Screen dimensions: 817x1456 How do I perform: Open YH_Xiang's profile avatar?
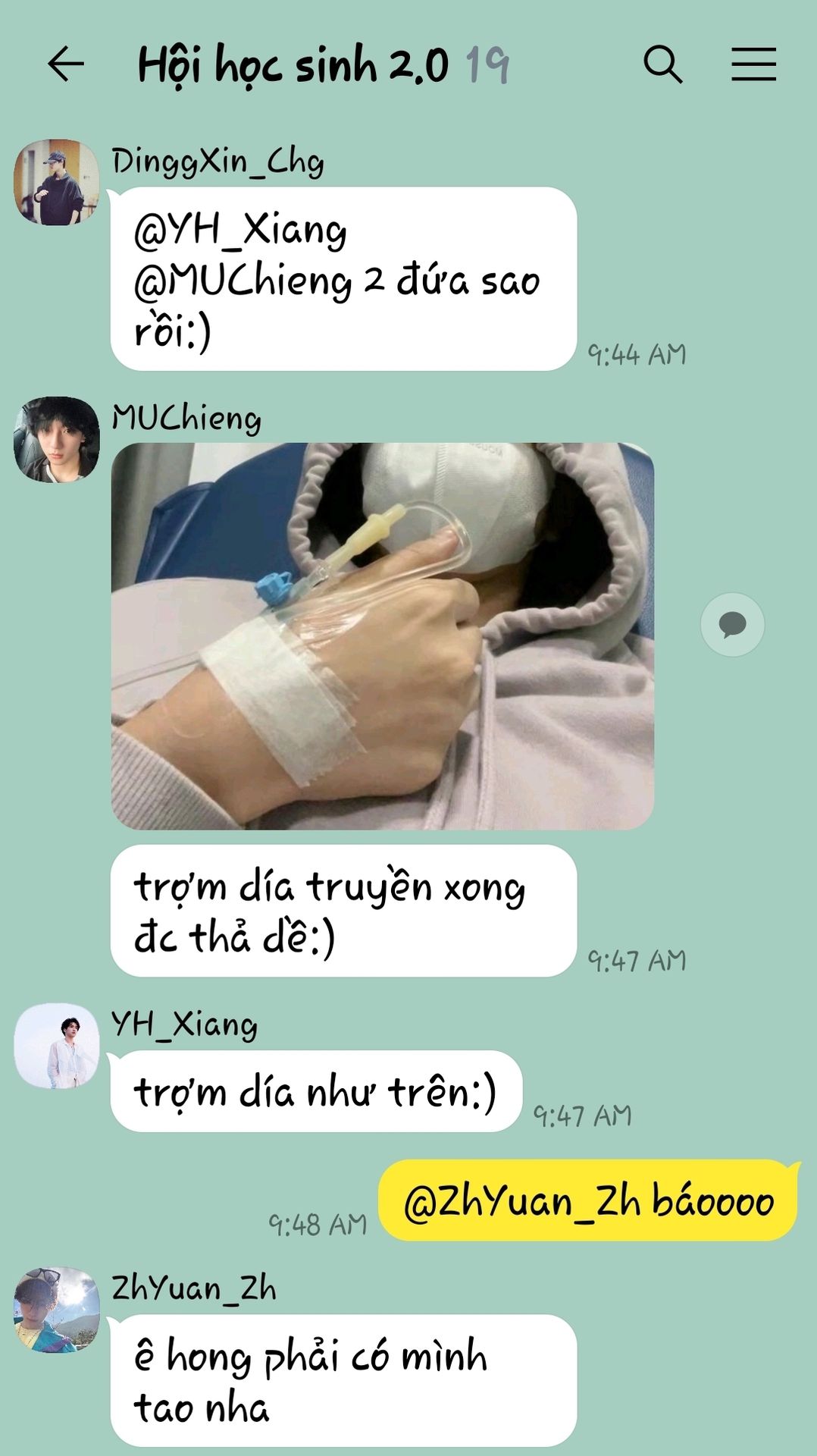[x=57, y=1046]
